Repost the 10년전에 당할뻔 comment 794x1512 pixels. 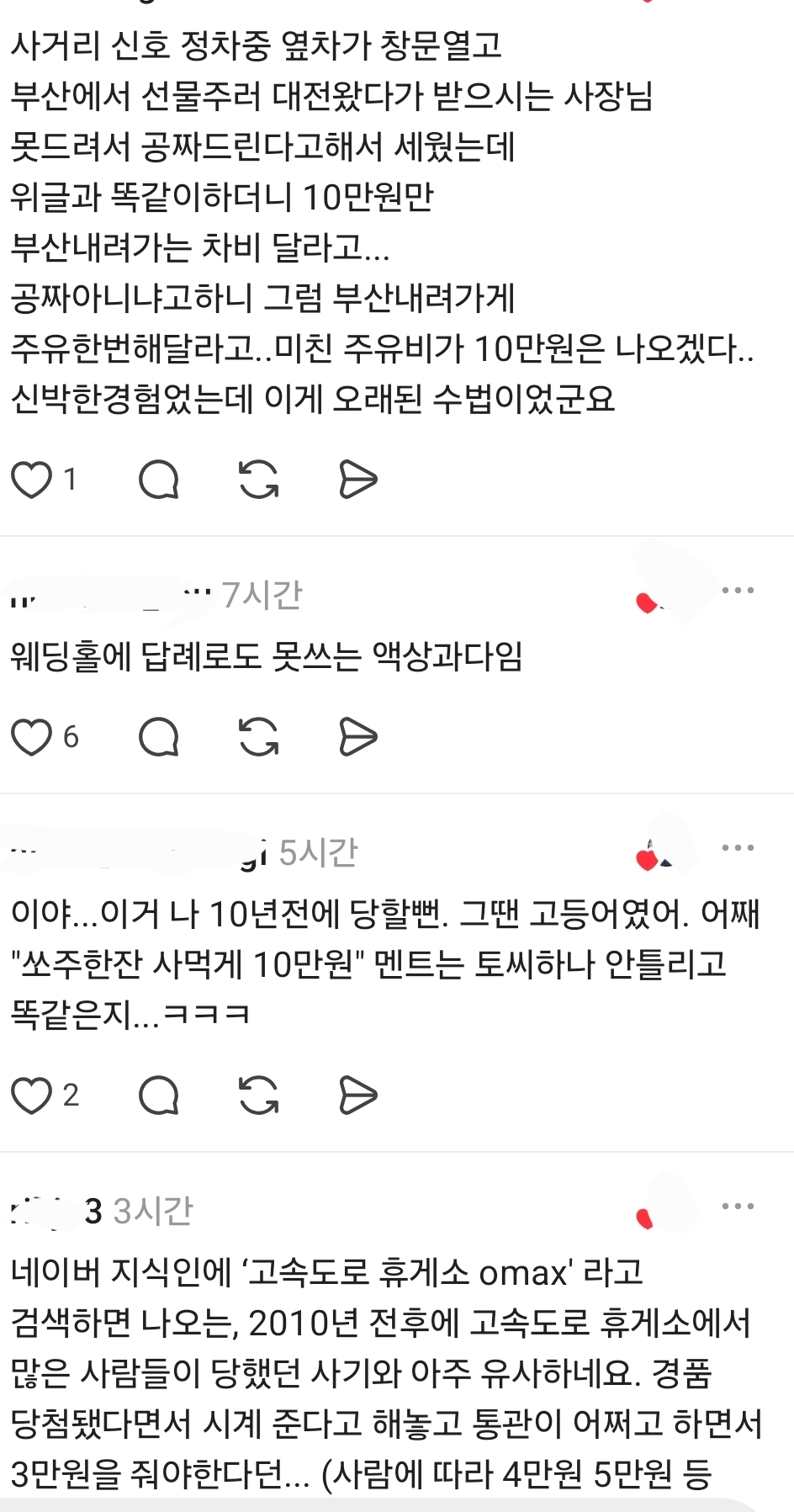[258, 1096]
